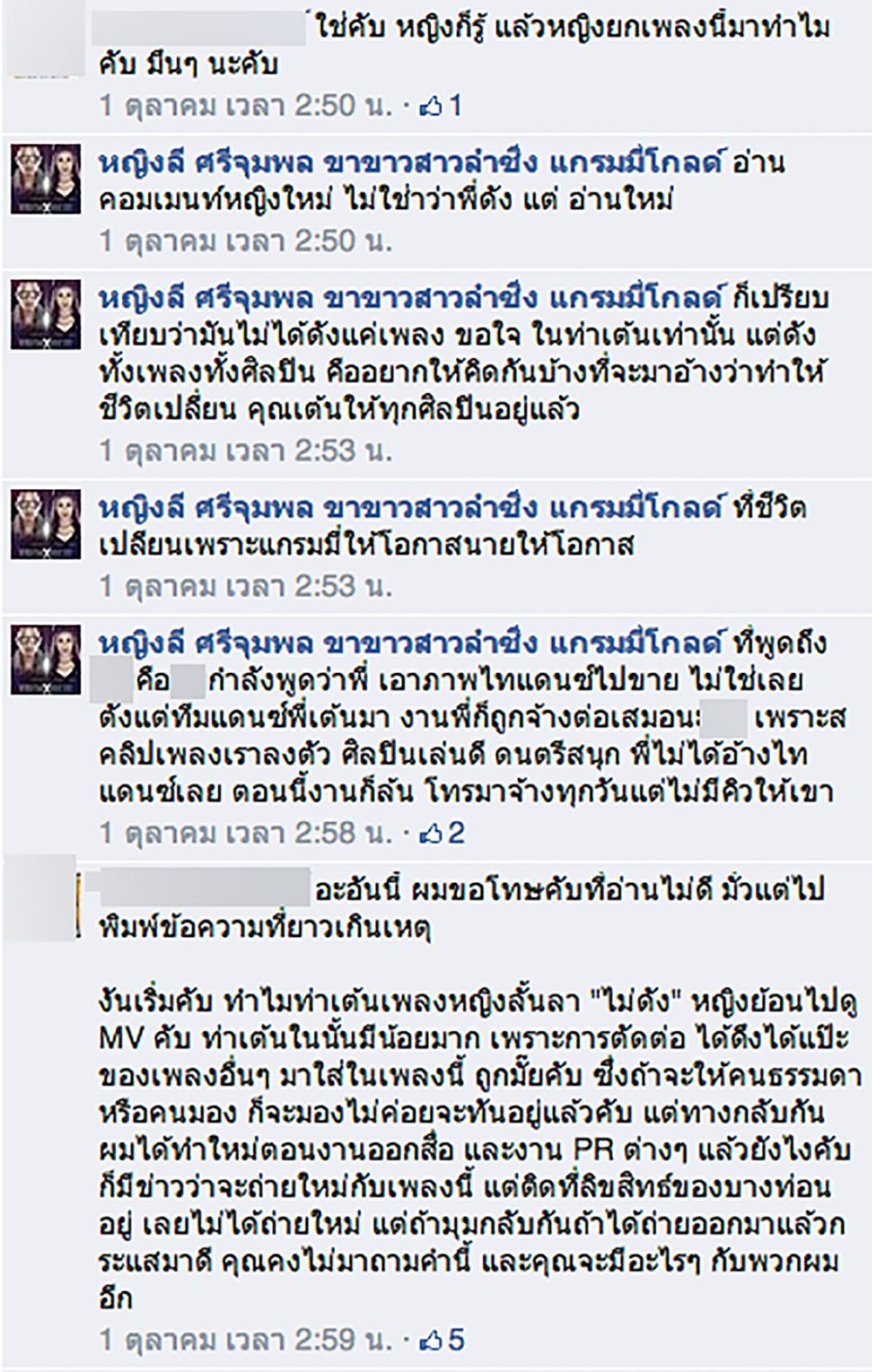Open the commenter name on the comment beginning ที่ชีวิตเปลี่ยน
The width and height of the screenshot is (872, 1372).
click(x=410, y=507)
